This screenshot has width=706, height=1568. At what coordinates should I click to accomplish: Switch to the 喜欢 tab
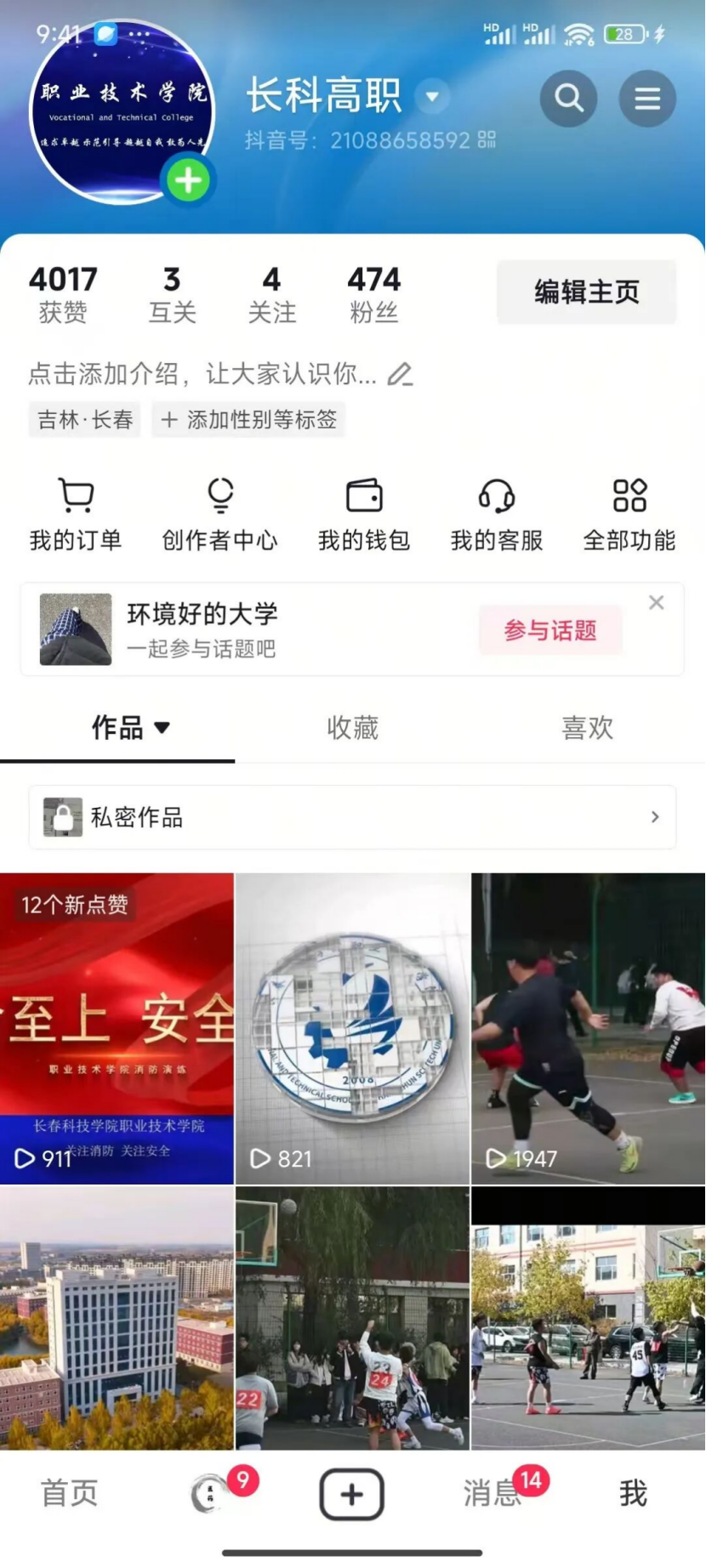click(587, 728)
